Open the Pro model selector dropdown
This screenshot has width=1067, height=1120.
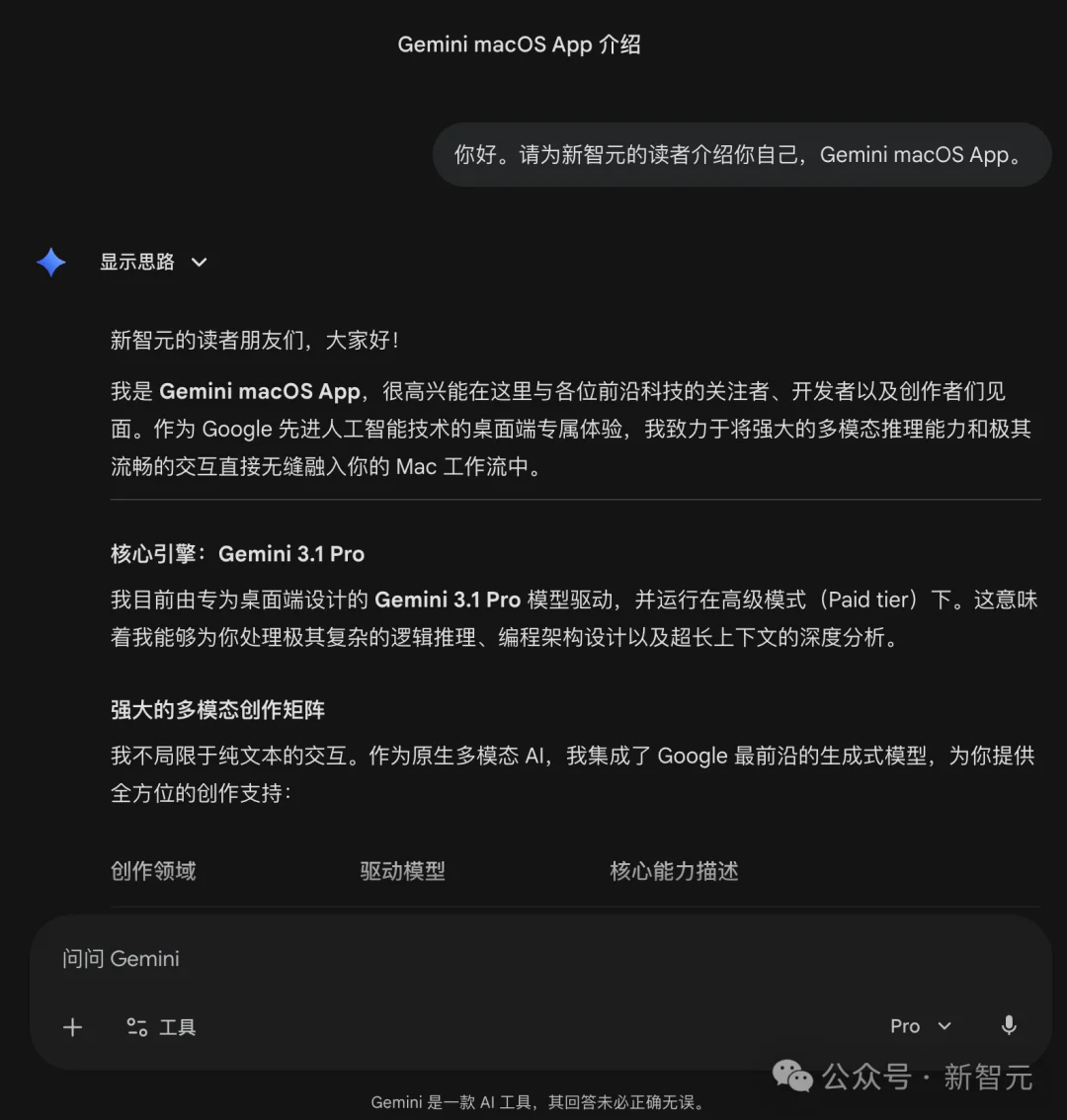[x=919, y=1026]
